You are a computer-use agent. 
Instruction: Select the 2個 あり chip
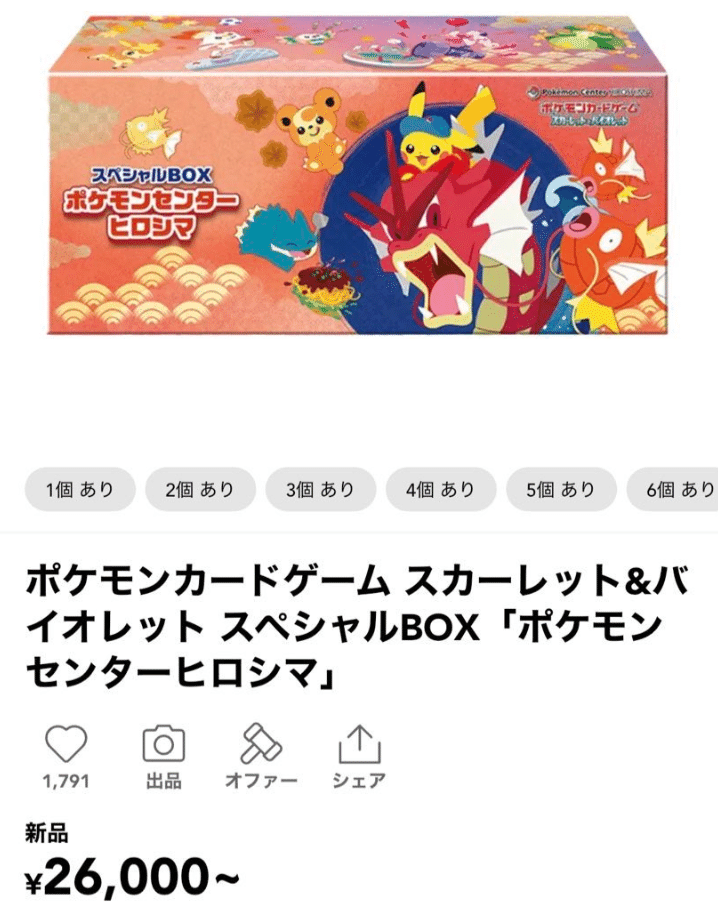point(200,490)
